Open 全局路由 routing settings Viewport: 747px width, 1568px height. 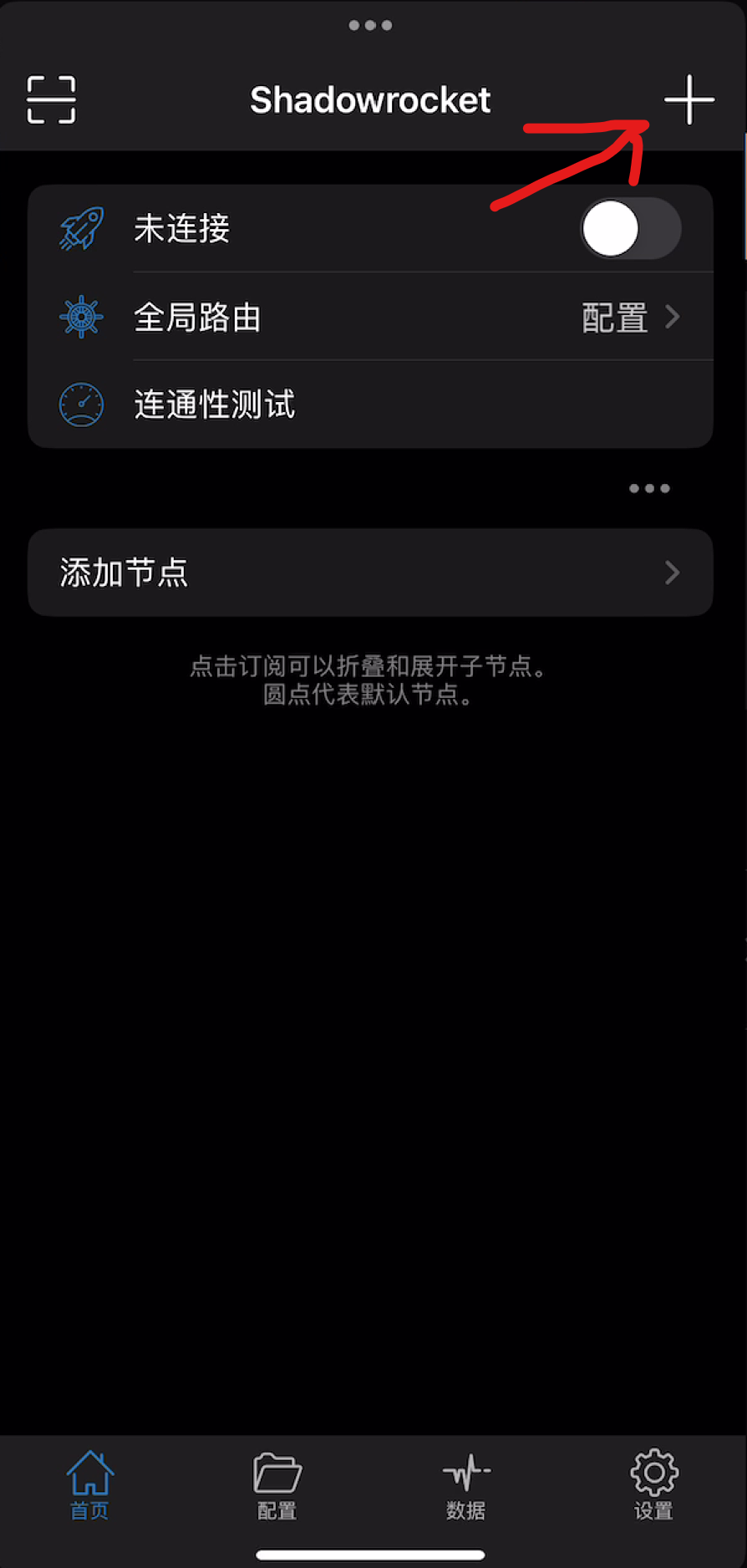(x=370, y=317)
